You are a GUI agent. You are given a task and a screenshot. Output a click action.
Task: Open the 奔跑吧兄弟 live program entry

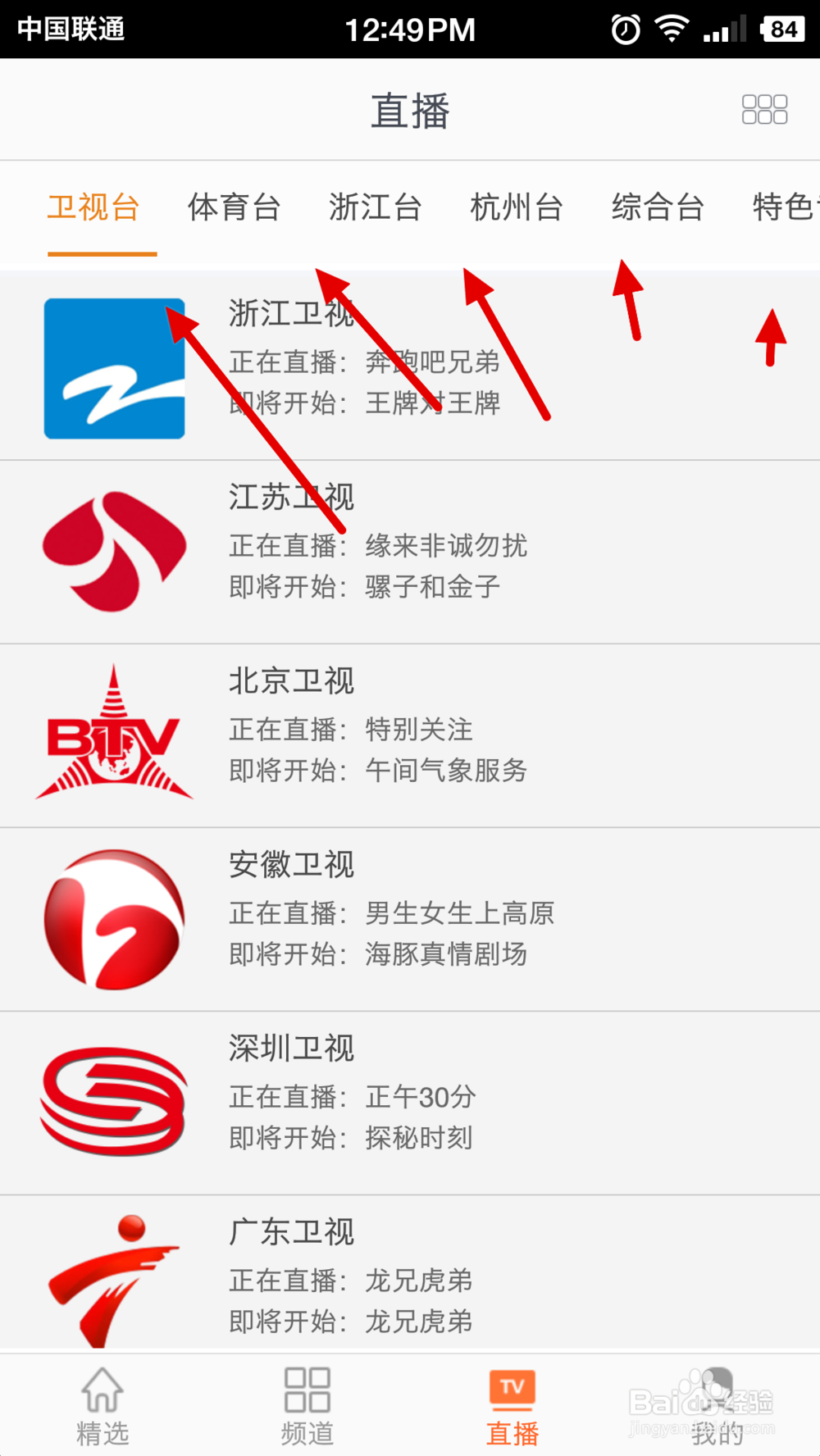[x=432, y=363]
